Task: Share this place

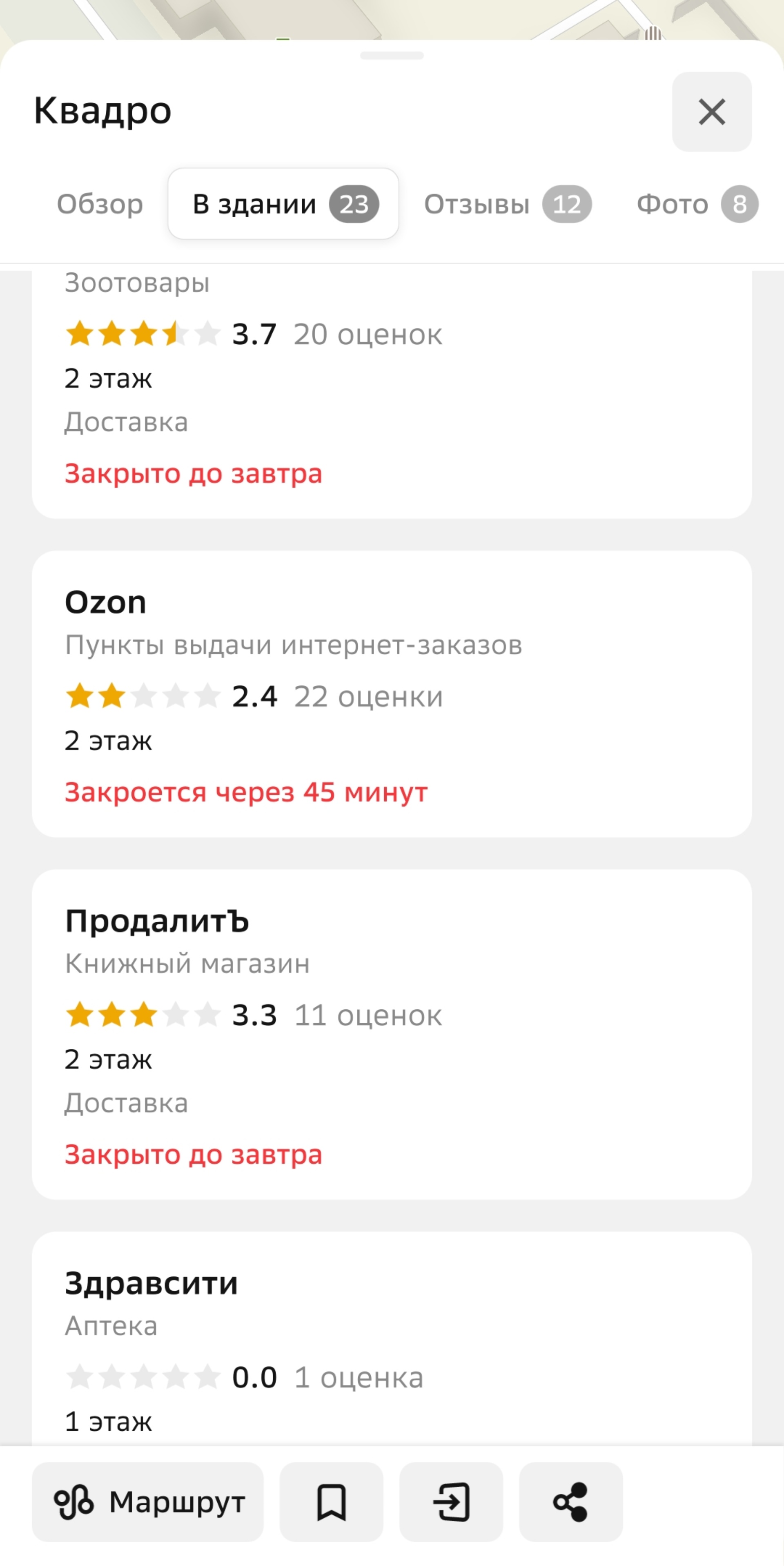Action: point(571,1501)
